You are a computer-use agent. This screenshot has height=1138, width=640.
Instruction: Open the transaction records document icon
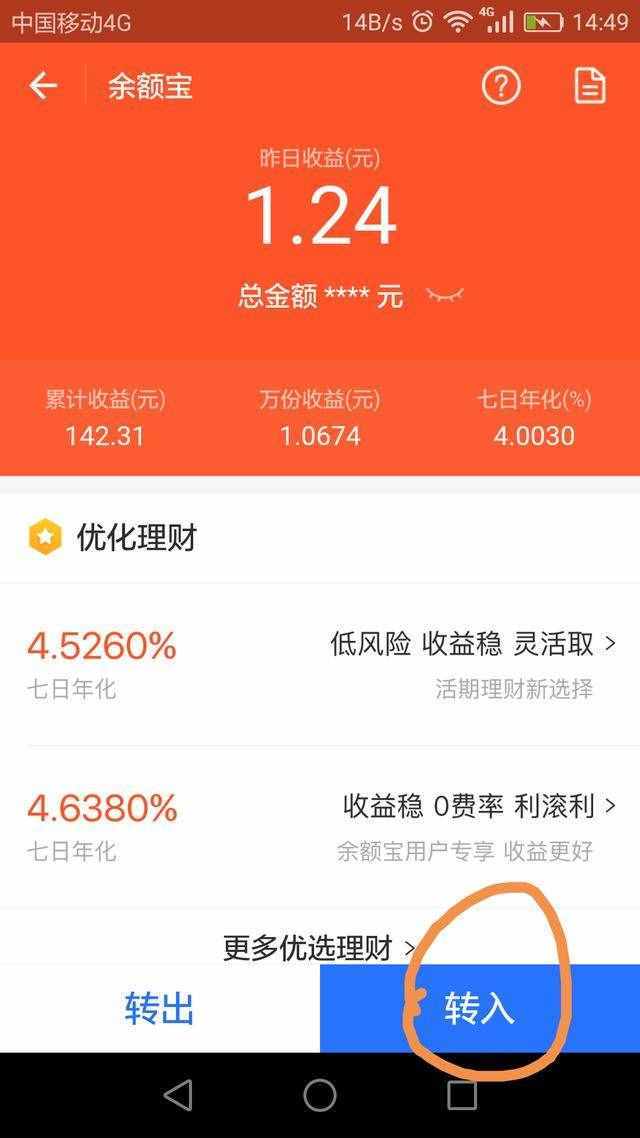[x=590, y=86]
